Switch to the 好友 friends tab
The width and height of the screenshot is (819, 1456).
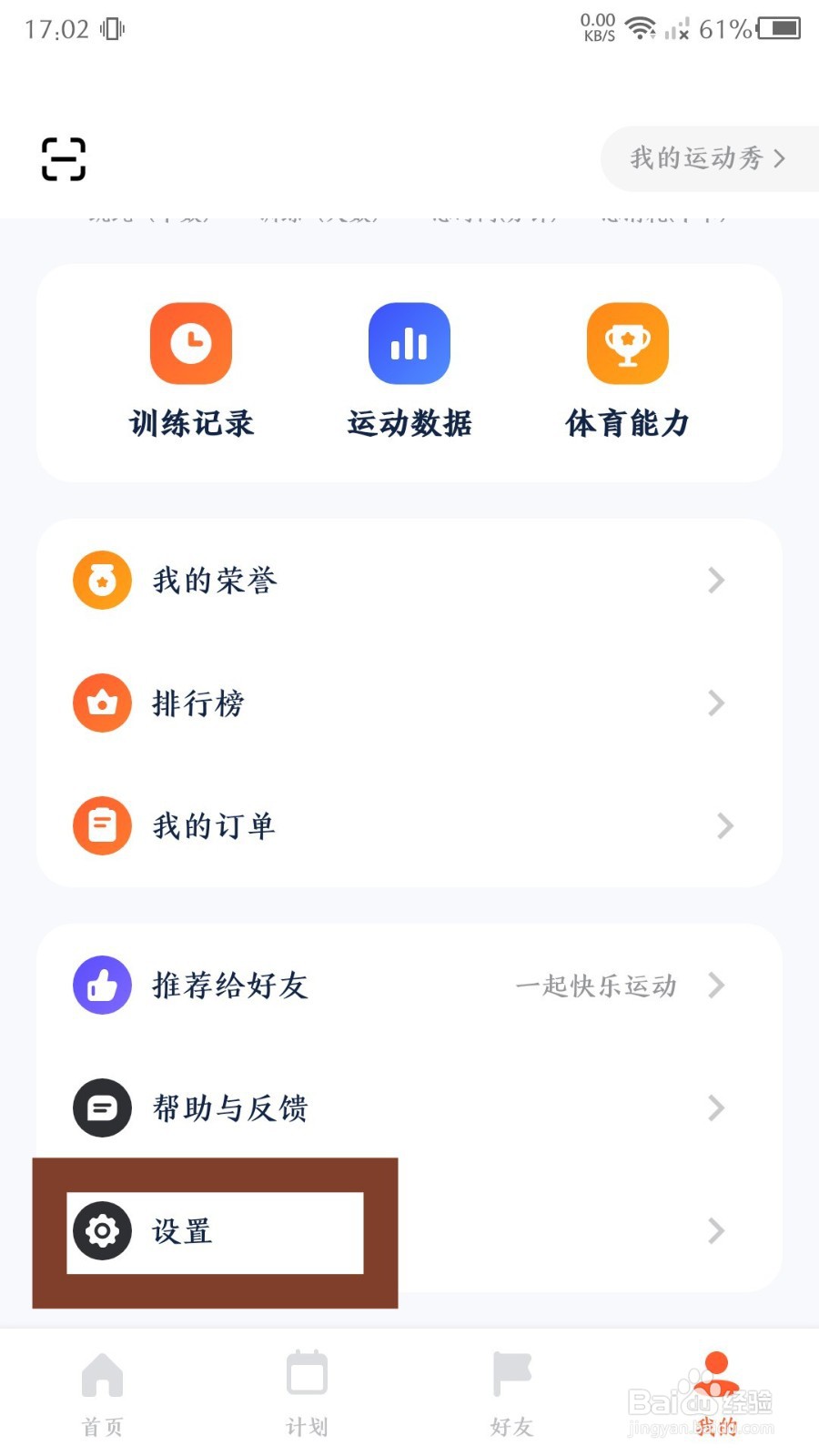511,1394
